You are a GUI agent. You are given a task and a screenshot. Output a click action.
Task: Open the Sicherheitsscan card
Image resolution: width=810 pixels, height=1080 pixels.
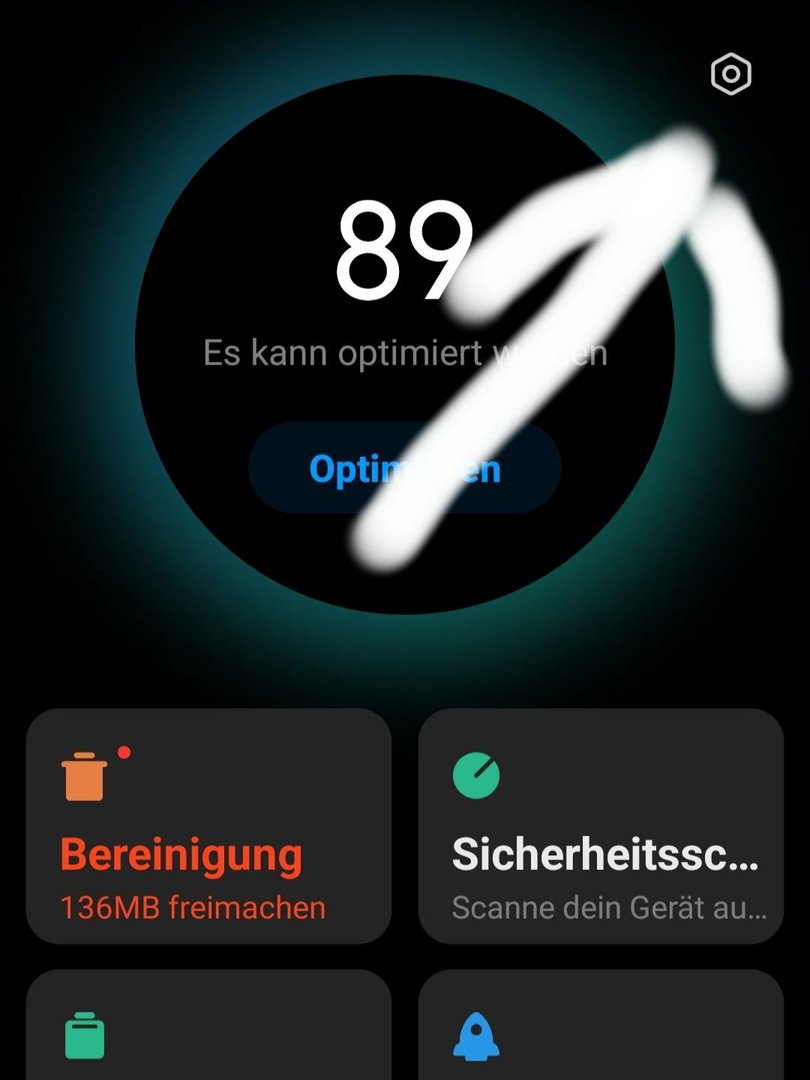click(x=600, y=826)
